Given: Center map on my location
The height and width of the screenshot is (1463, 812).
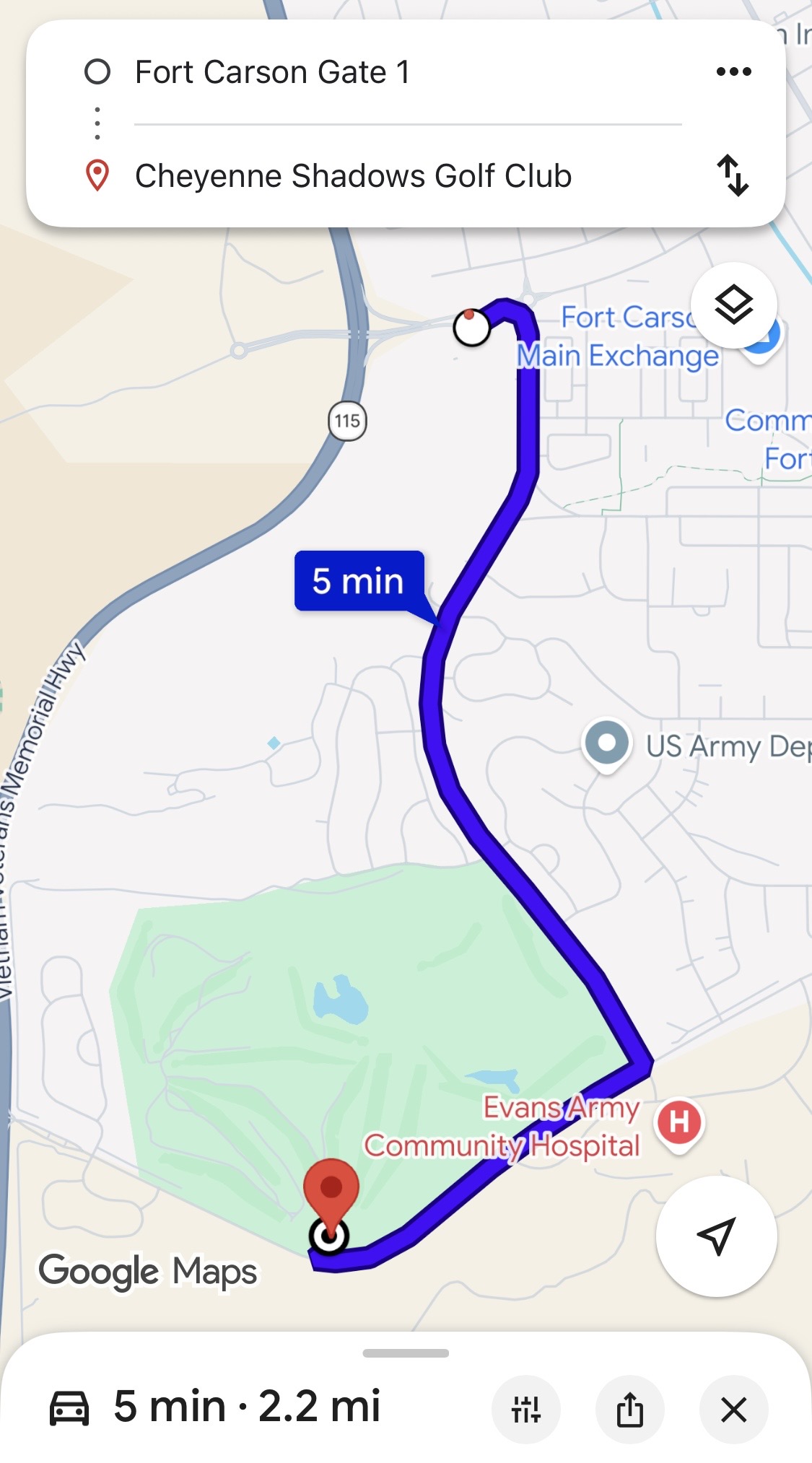Looking at the screenshot, I should coord(716,1236).
